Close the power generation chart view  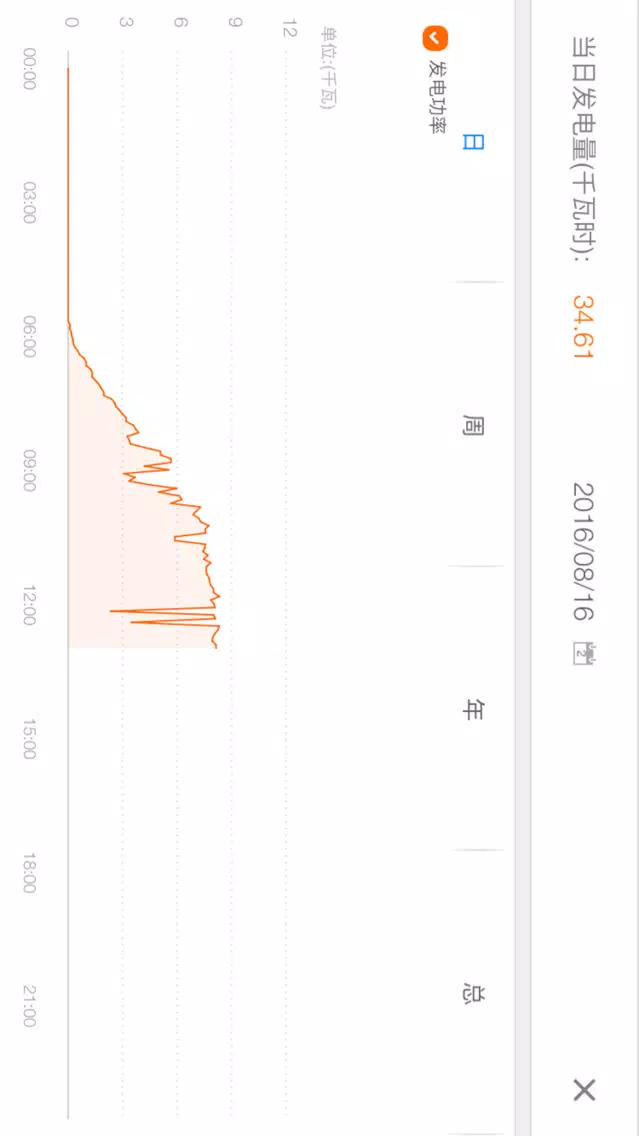(x=584, y=1089)
